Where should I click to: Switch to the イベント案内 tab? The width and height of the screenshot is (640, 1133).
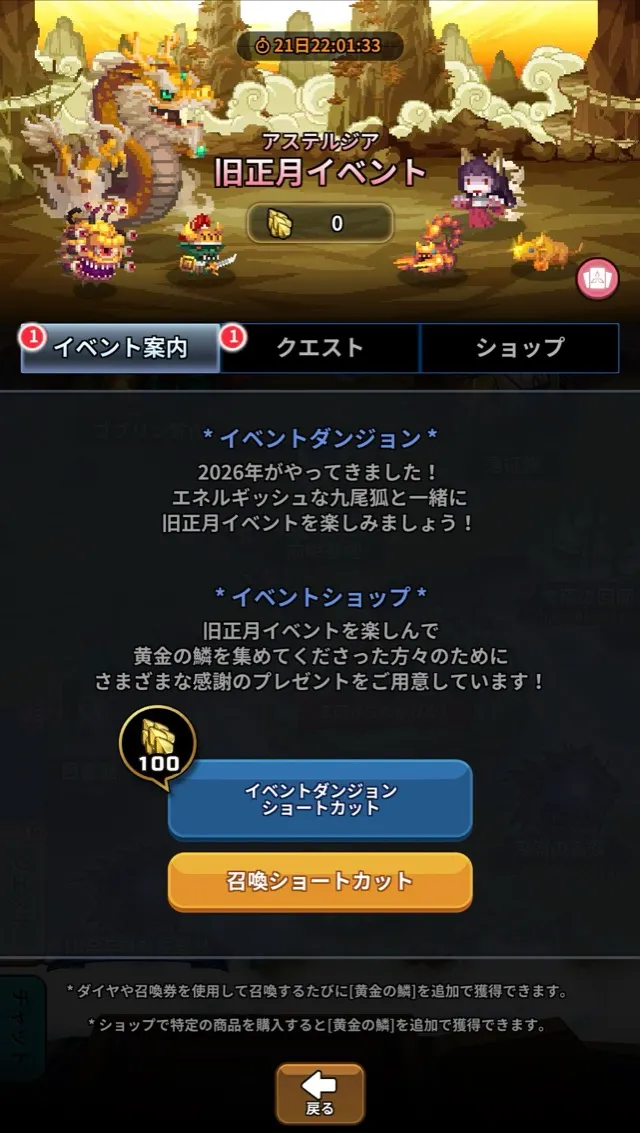coord(120,348)
